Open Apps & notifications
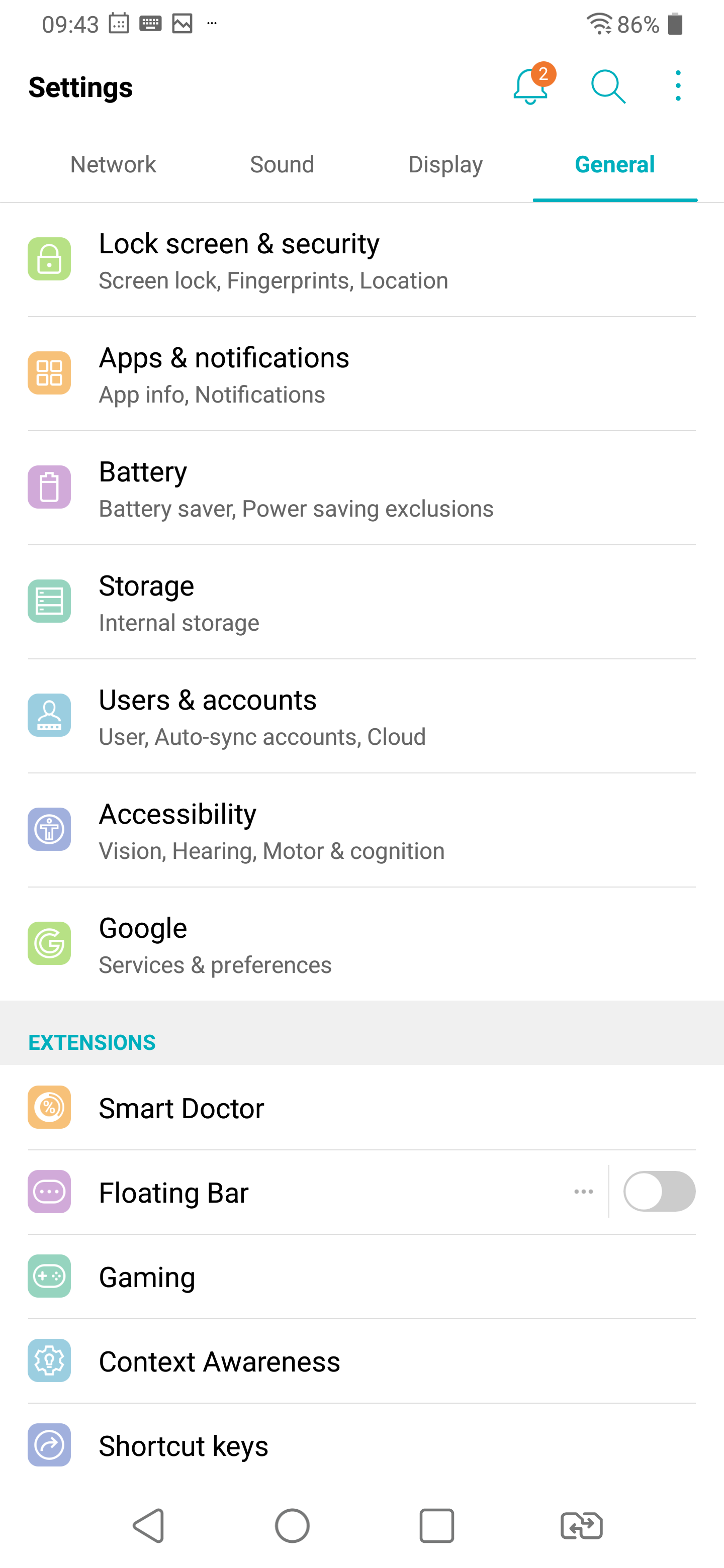Image resolution: width=724 pixels, height=1568 pixels. coord(361,374)
